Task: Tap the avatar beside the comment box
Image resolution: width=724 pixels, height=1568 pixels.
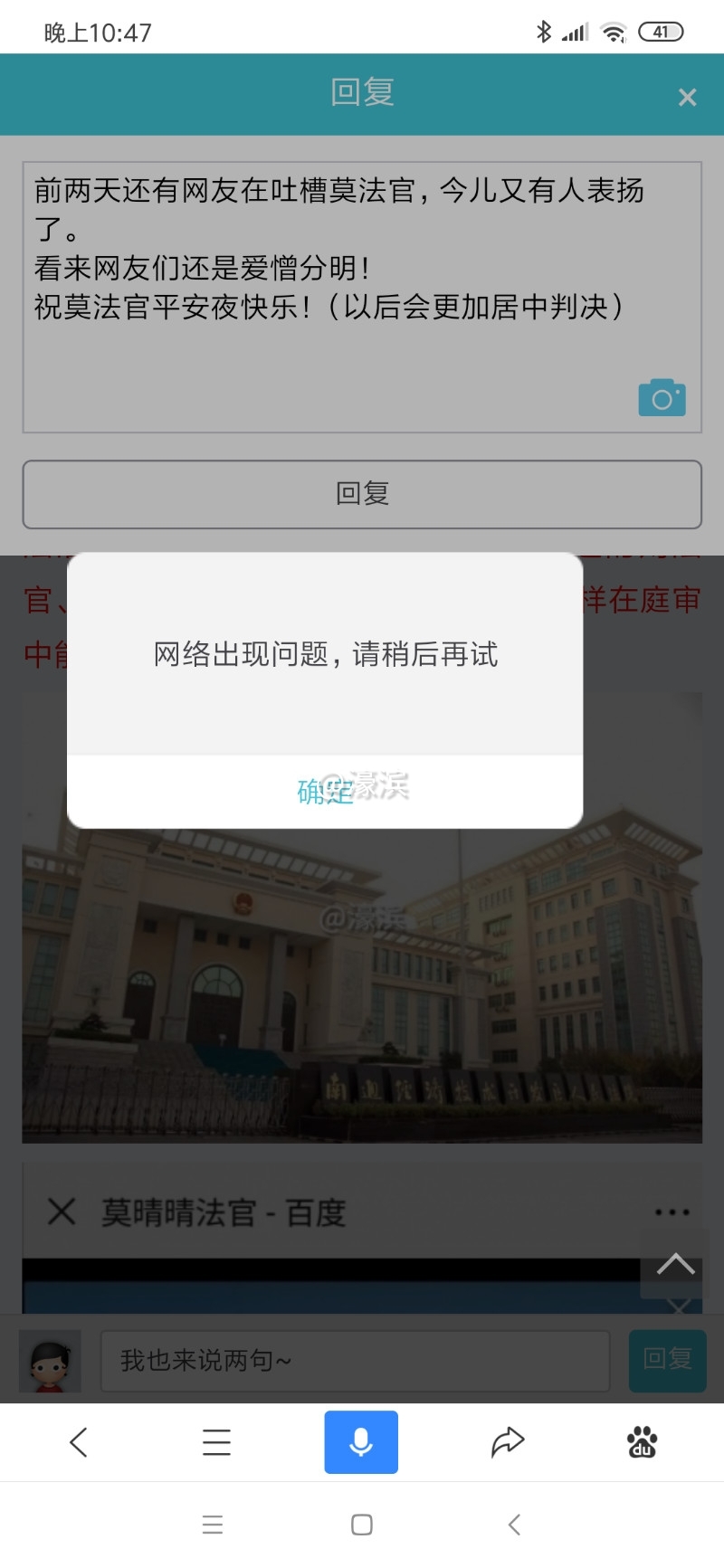Action: point(49,1361)
